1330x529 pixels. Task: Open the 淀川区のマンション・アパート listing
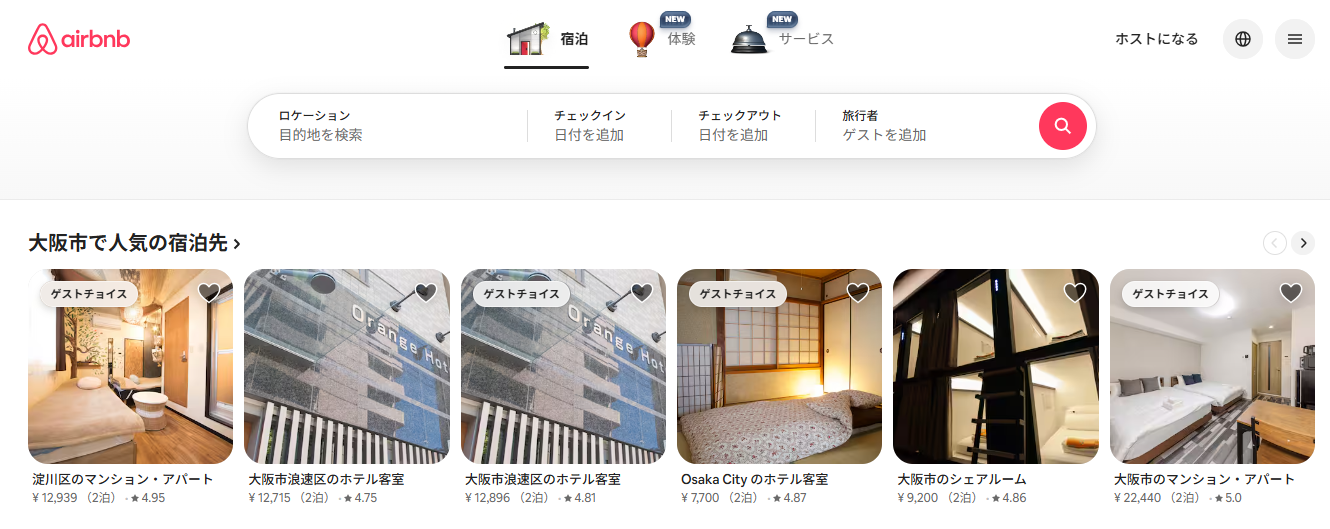point(130,366)
